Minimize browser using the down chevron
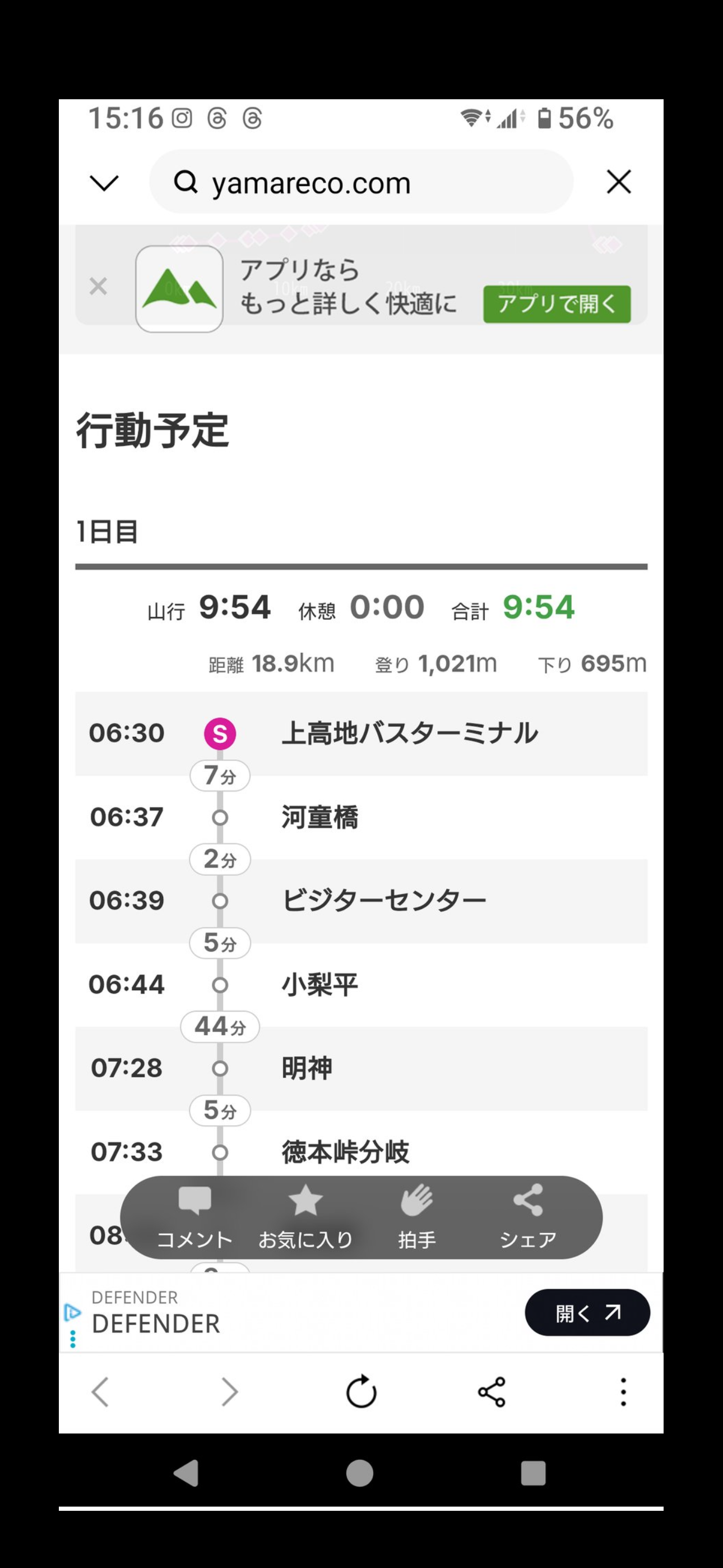Image resolution: width=723 pixels, height=1568 pixels. pos(104,183)
